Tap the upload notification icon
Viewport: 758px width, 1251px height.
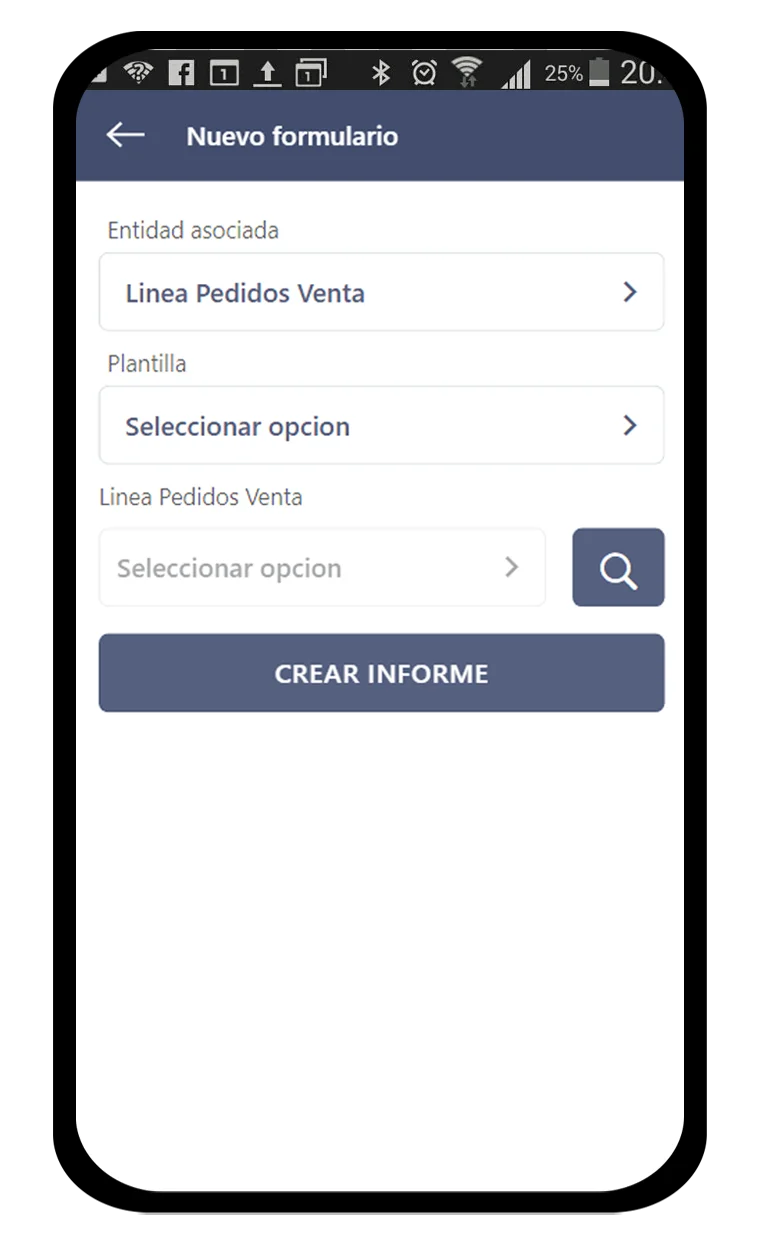coord(267,72)
